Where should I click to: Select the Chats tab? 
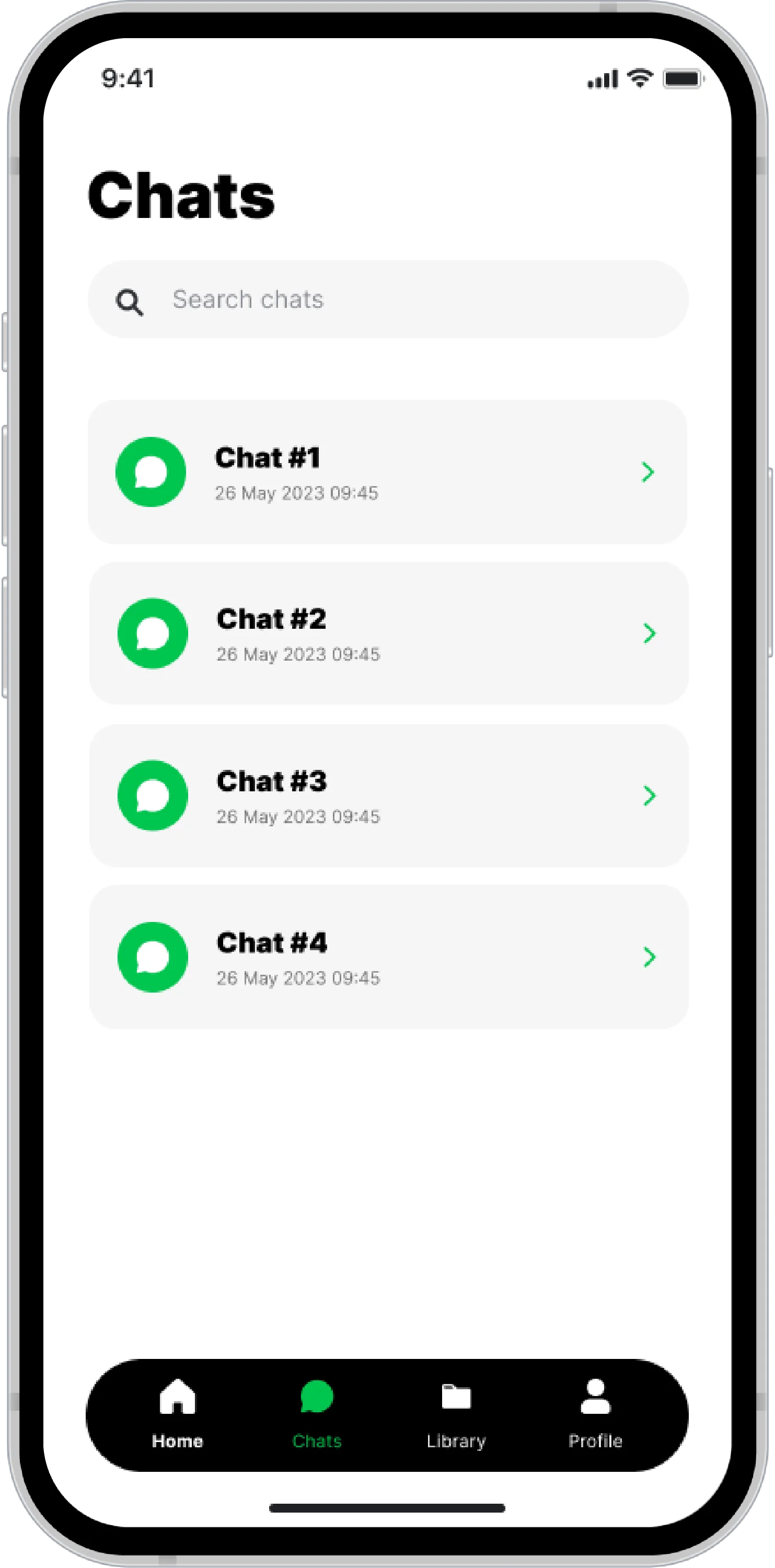[317, 1415]
